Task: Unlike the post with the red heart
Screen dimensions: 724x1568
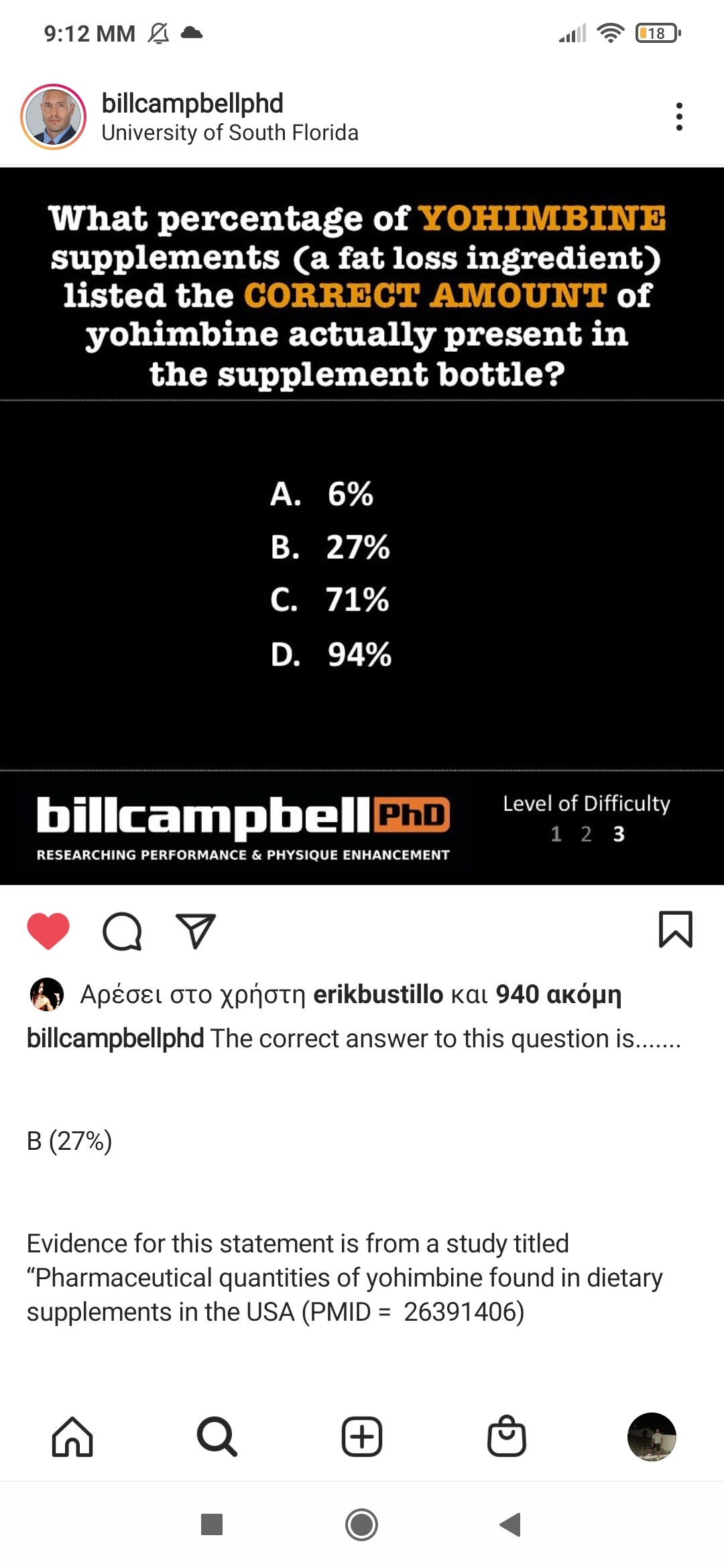Action: (48, 931)
